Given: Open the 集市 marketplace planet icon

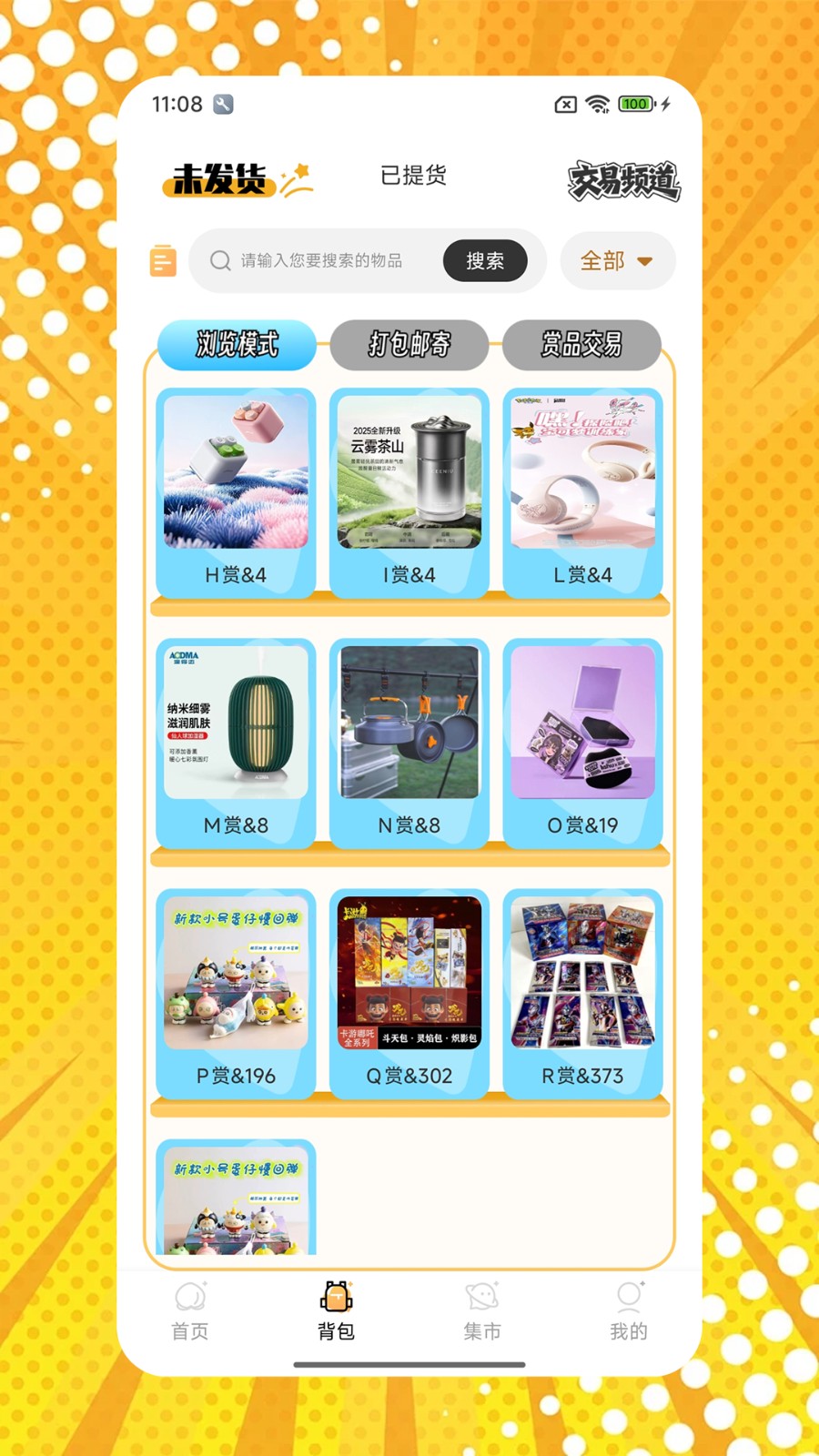Looking at the screenshot, I should [481, 1297].
